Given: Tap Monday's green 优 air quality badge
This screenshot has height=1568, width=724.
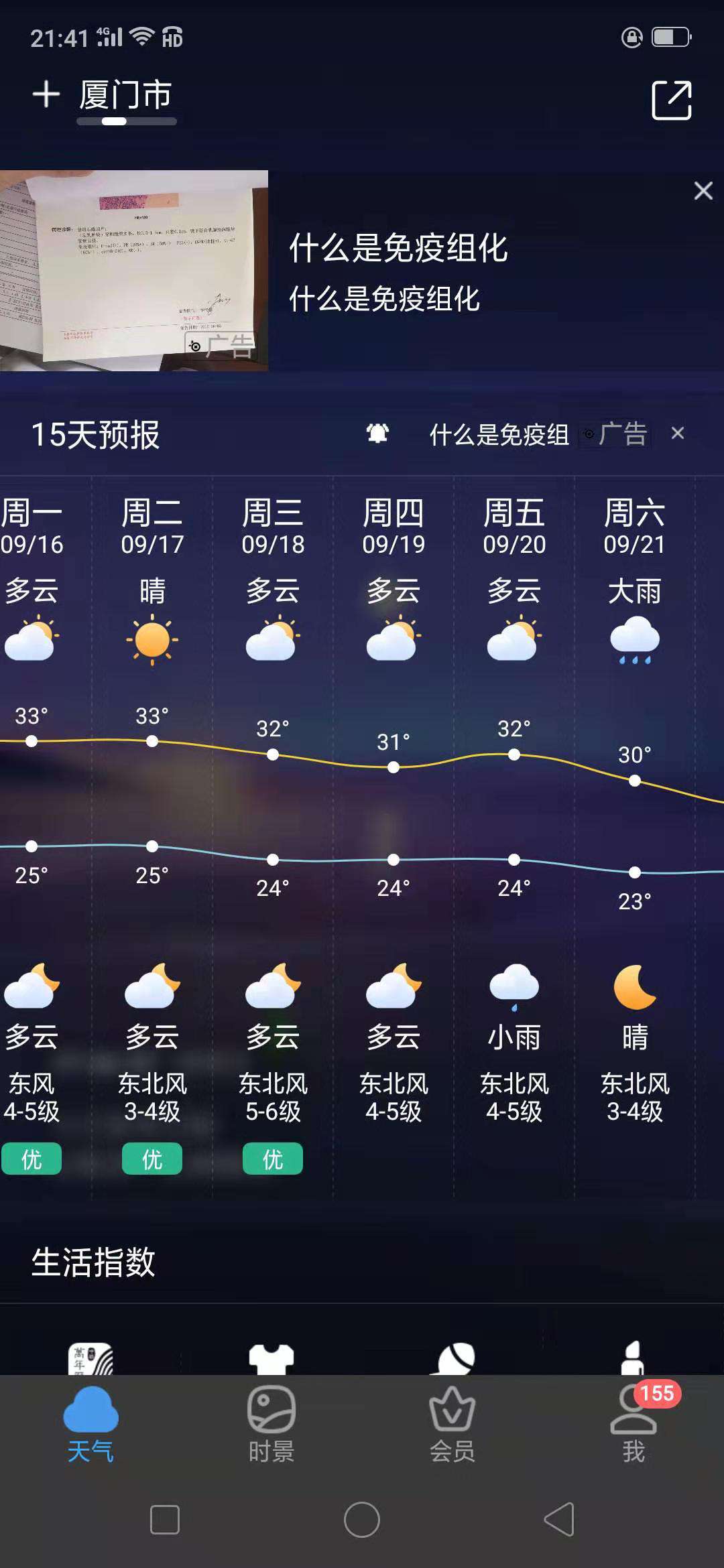Looking at the screenshot, I should tap(32, 1159).
